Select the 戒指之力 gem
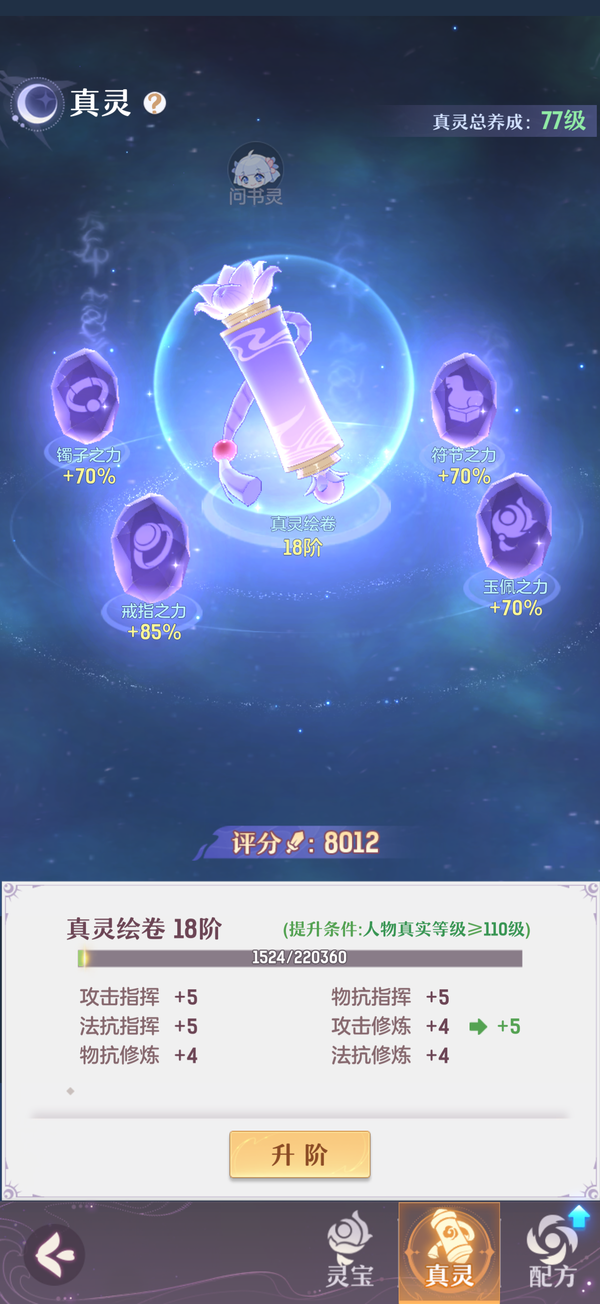This screenshot has width=600, height=1304. [150, 548]
